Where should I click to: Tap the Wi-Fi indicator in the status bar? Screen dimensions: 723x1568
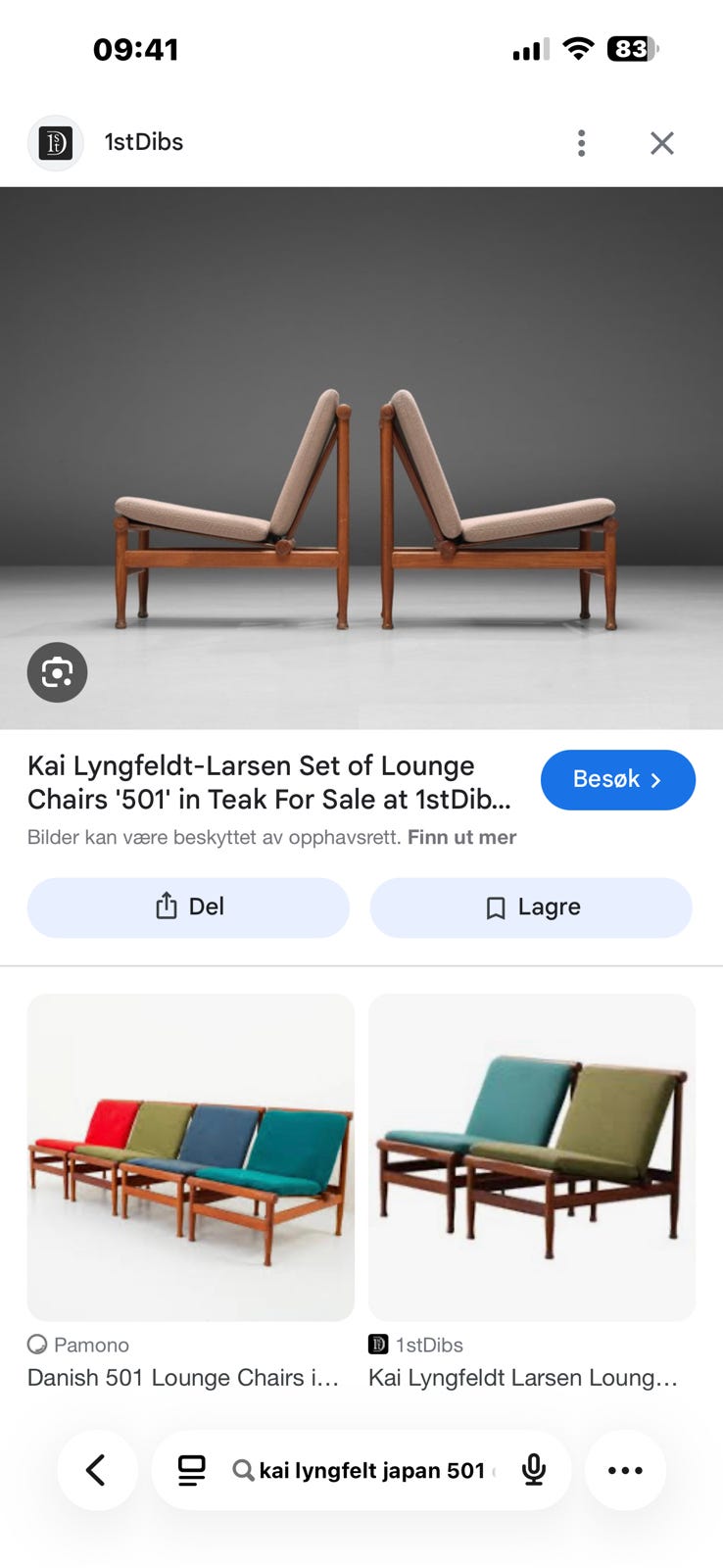578,49
